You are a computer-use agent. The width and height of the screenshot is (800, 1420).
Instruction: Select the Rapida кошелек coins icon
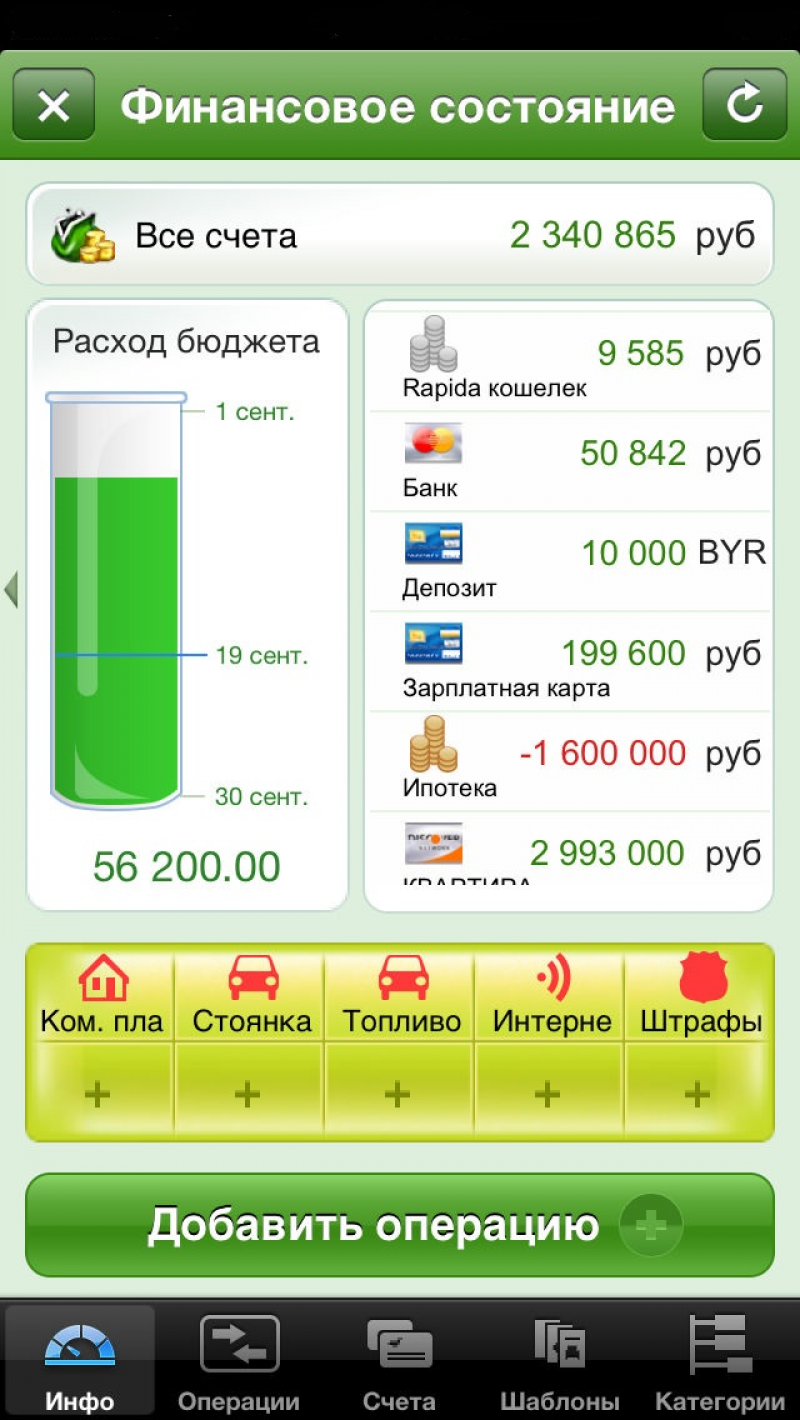pyautogui.click(x=434, y=343)
